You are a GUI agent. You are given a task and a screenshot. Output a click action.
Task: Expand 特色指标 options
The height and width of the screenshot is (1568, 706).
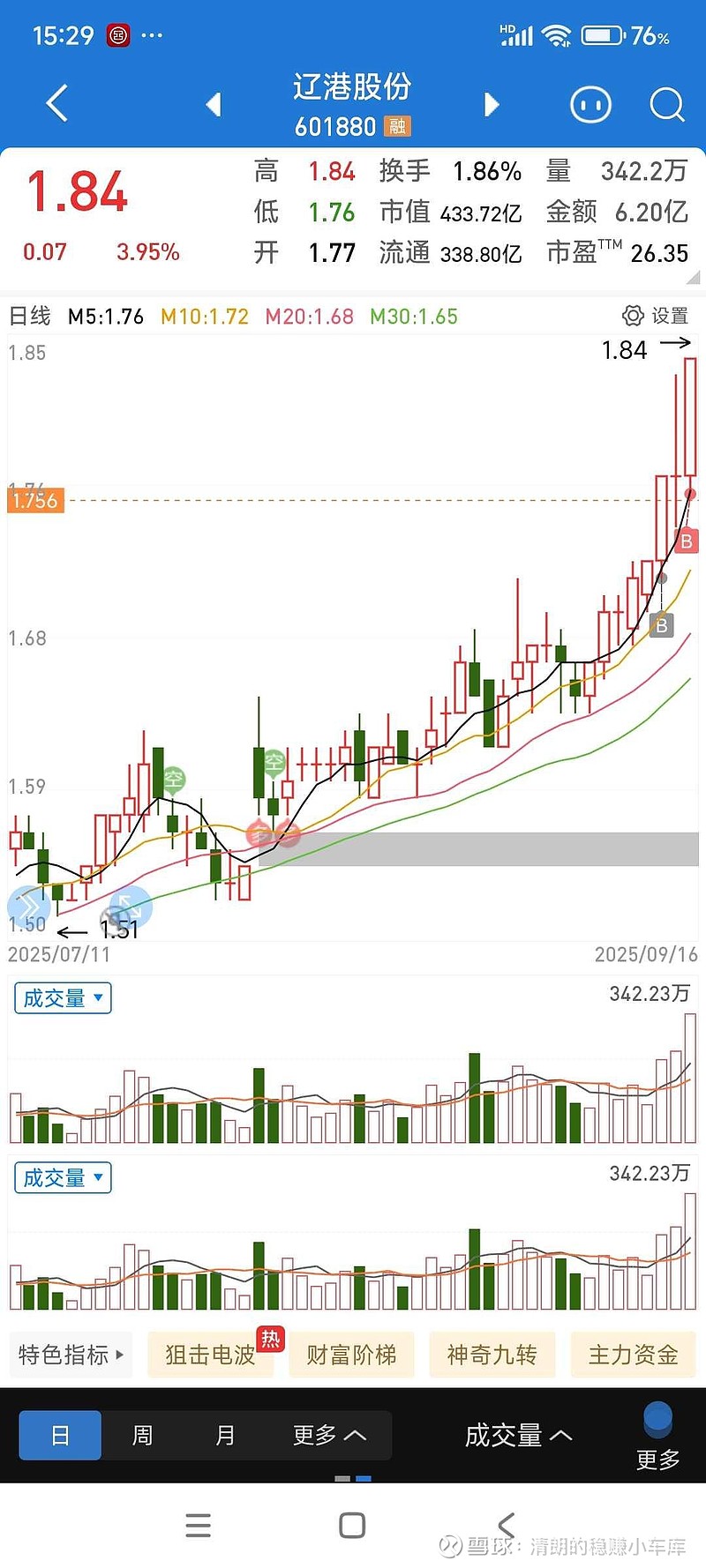click(x=71, y=1355)
